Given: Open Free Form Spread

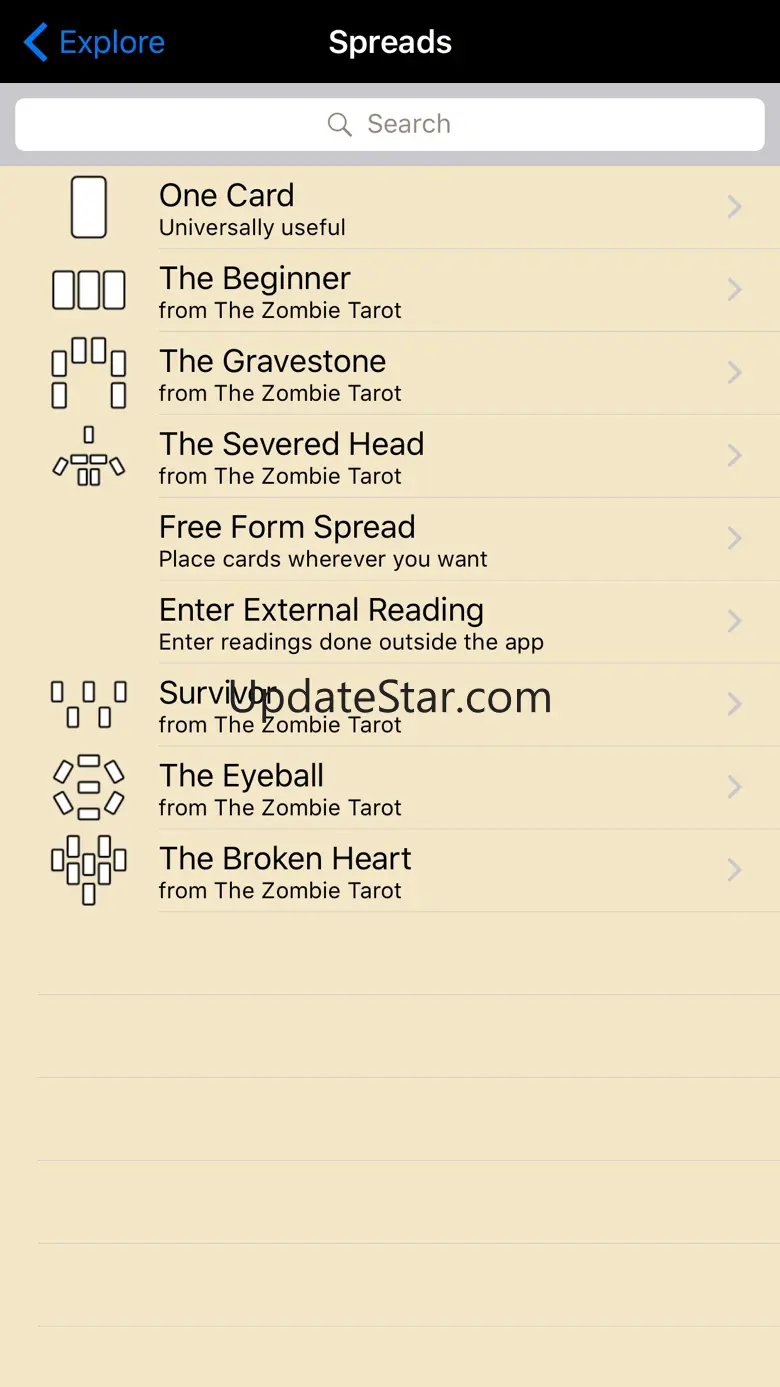Looking at the screenshot, I should coord(390,539).
